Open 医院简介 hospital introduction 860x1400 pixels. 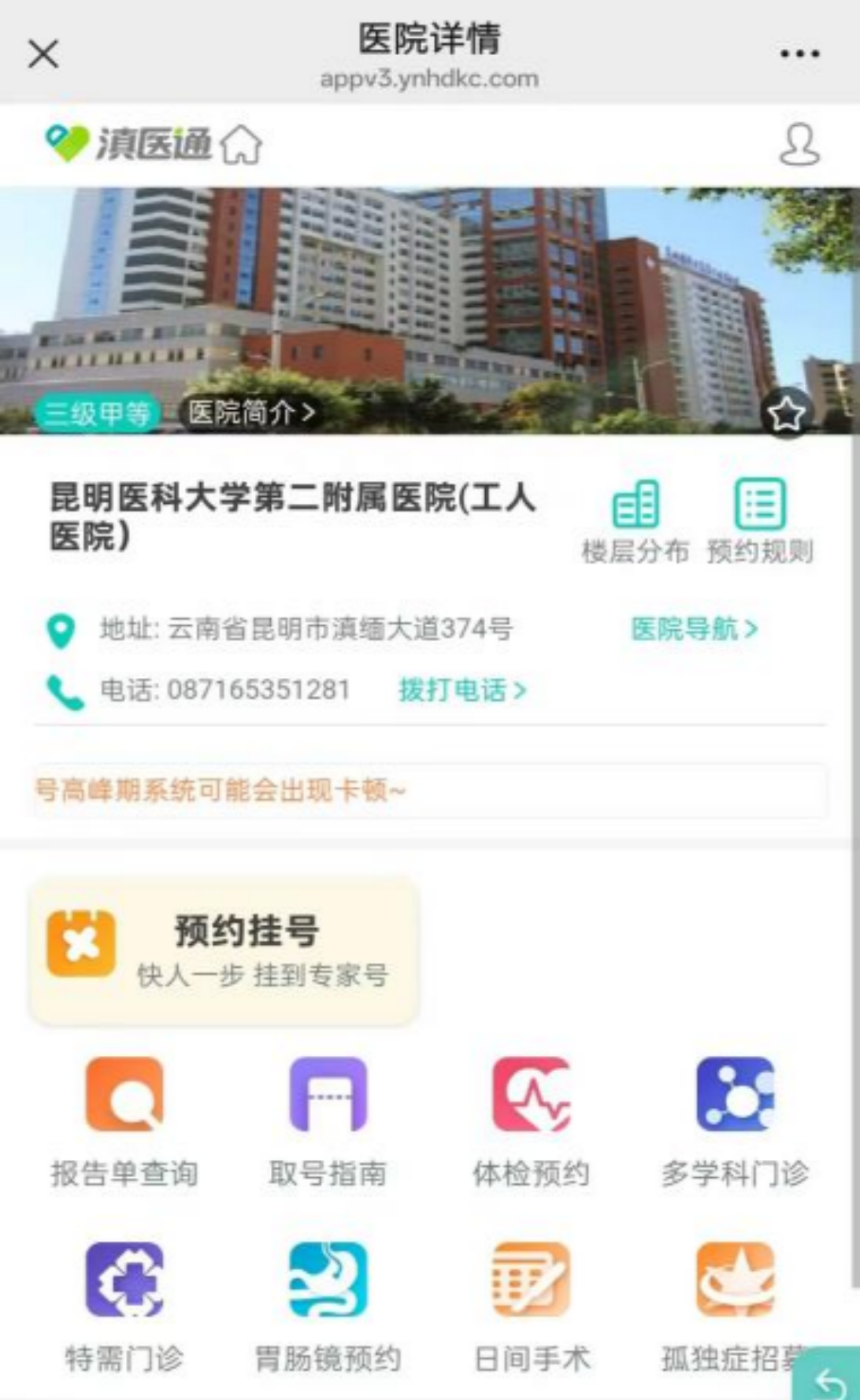point(250,413)
